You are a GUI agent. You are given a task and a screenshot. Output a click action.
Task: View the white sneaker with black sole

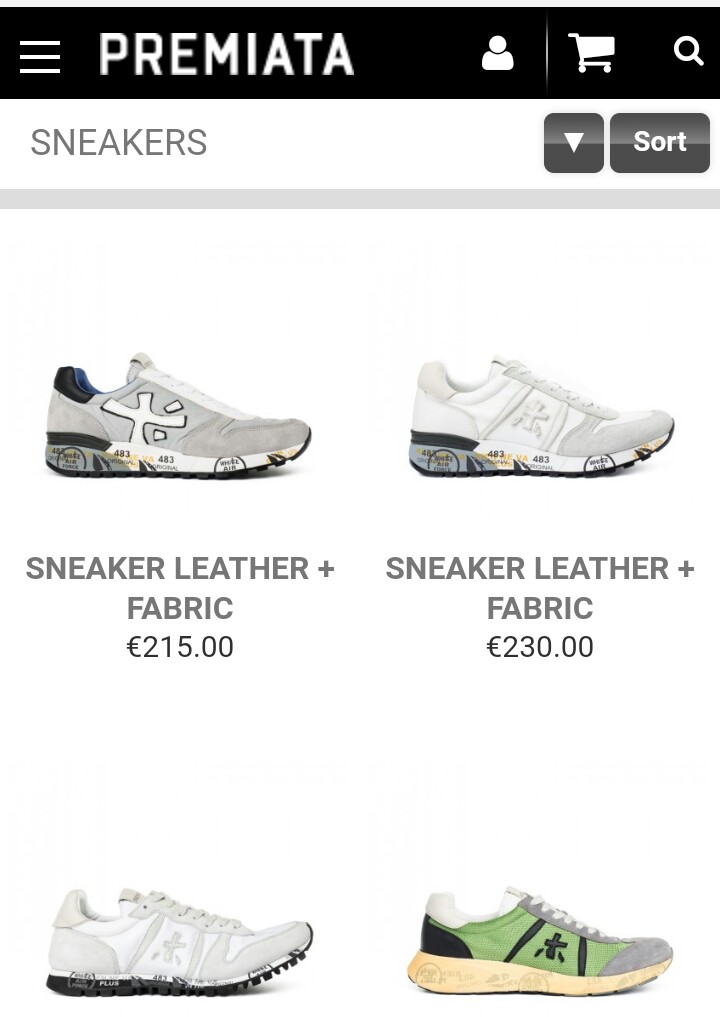180,940
